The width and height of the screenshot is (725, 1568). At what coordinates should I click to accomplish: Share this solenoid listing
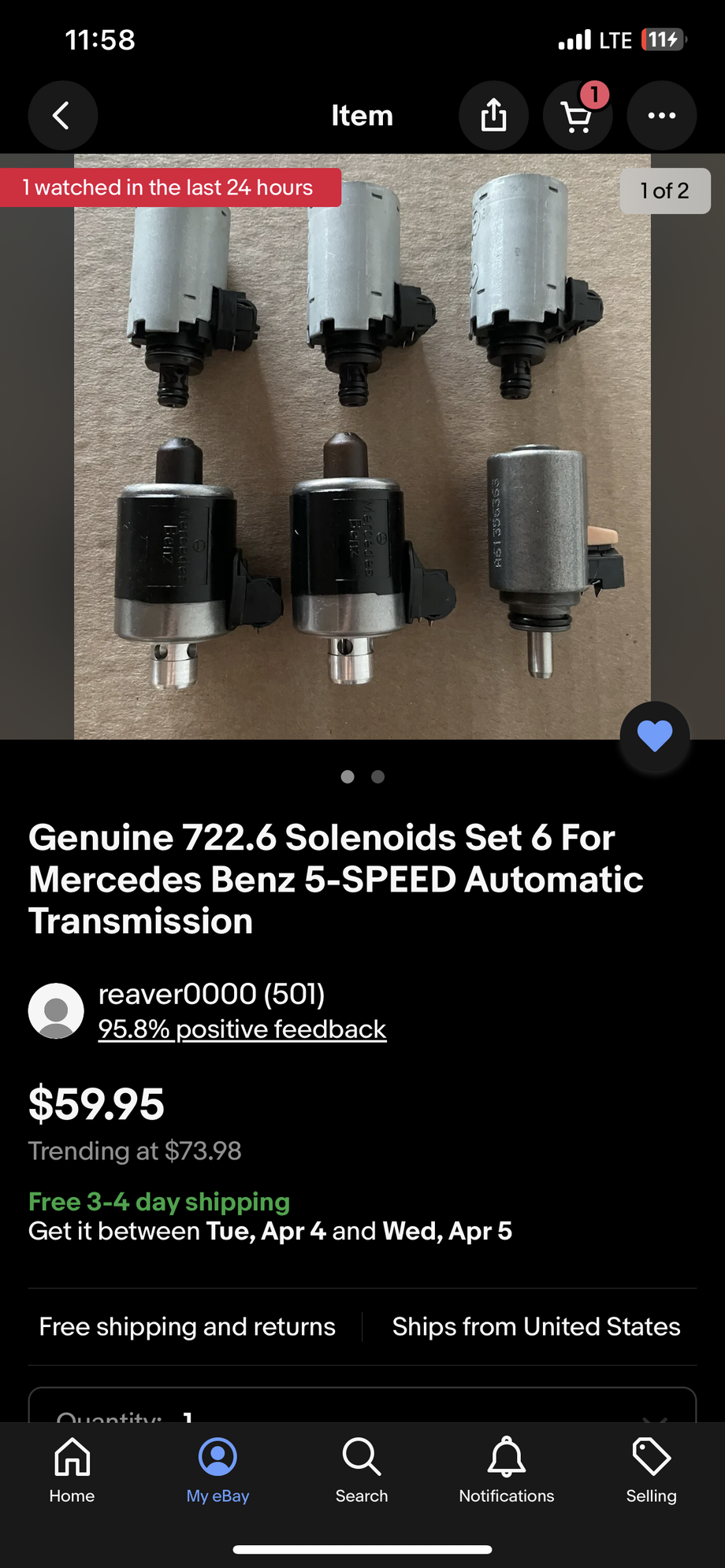493,116
